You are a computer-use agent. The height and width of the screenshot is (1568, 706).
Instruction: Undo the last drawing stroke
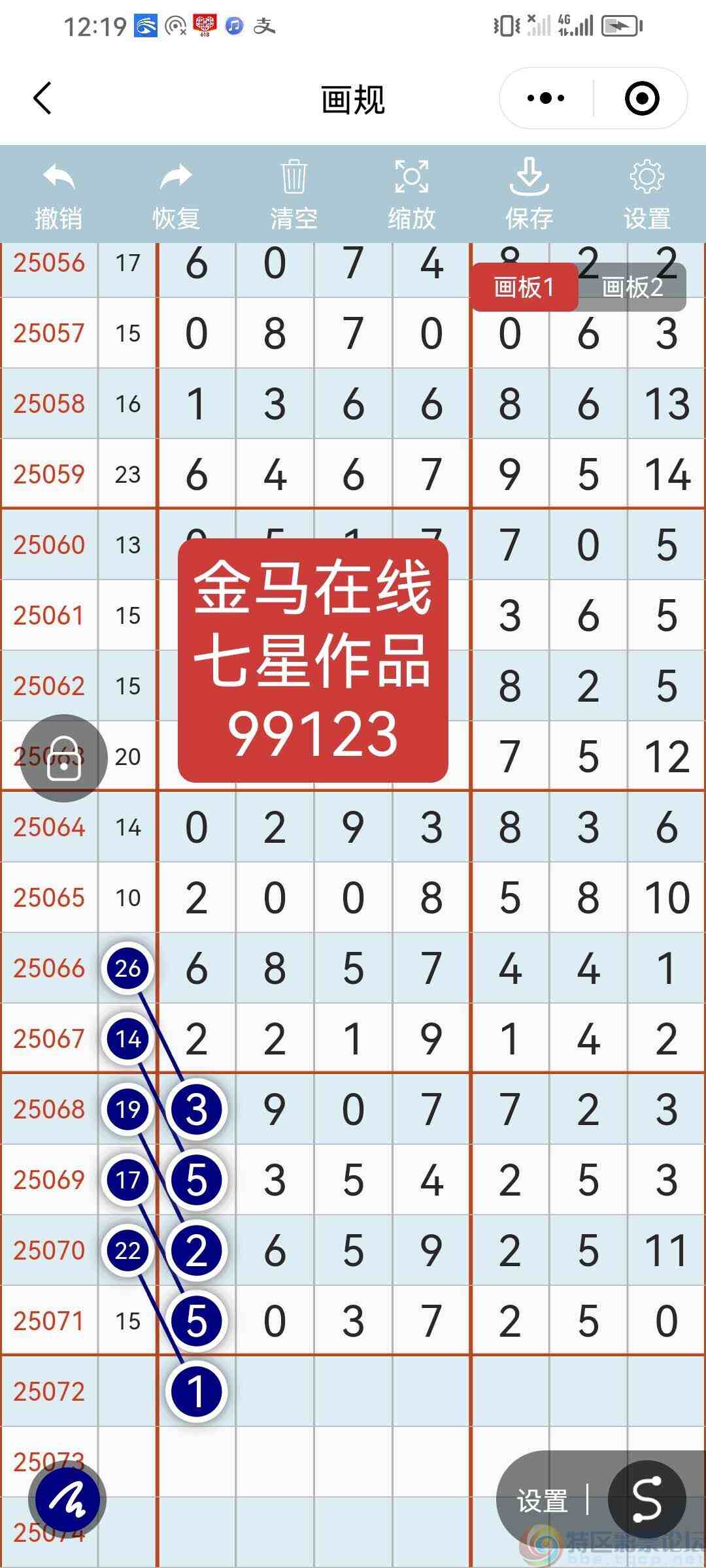click(58, 193)
